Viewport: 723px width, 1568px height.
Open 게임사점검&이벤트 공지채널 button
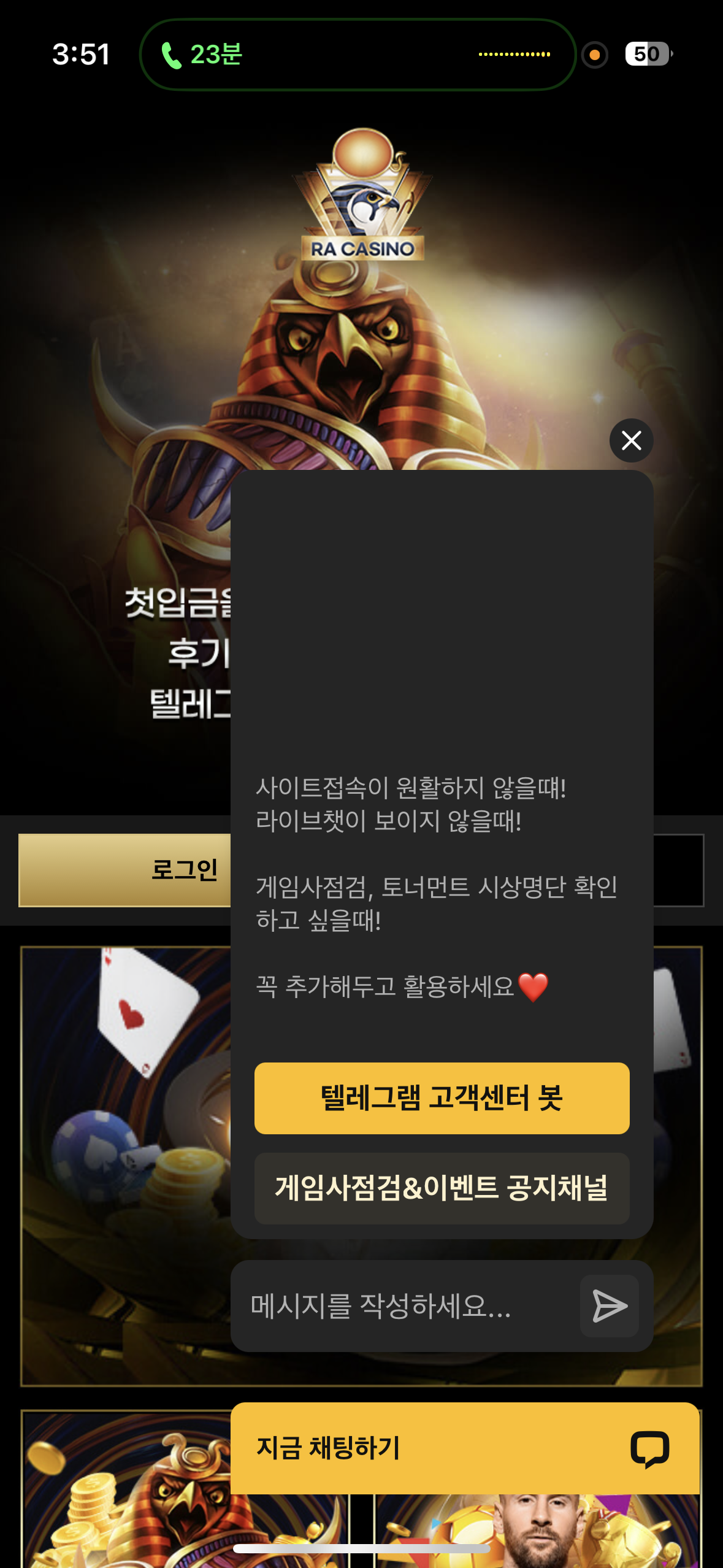coord(442,1188)
